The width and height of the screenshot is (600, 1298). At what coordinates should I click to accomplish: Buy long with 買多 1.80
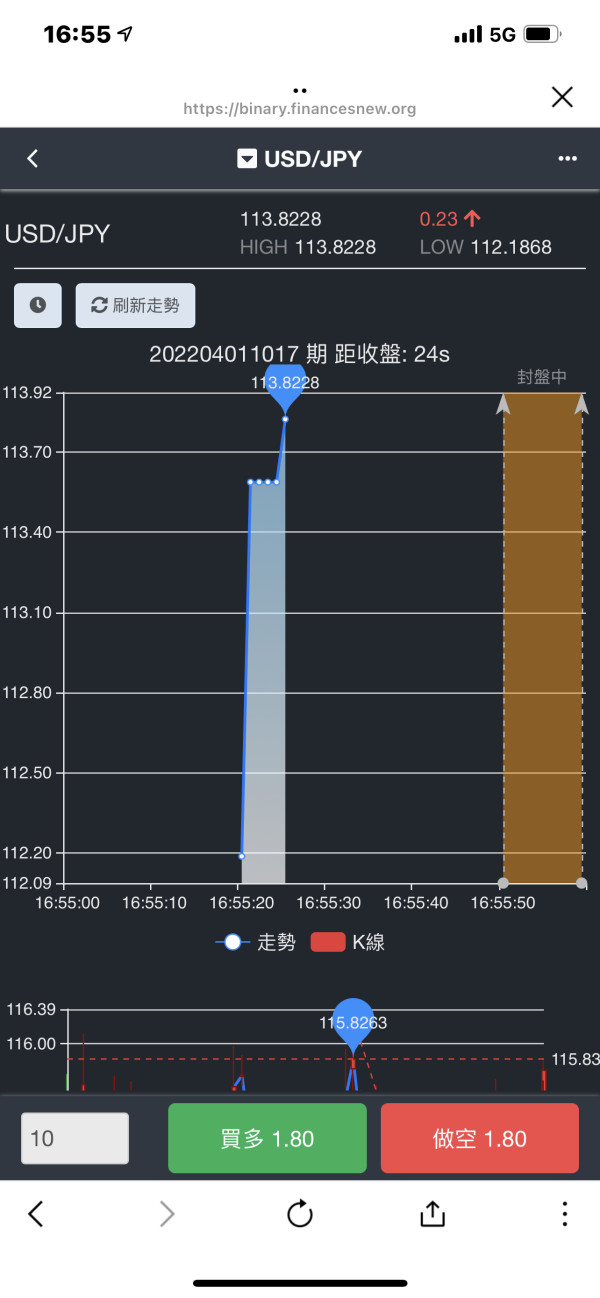pos(267,1138)
